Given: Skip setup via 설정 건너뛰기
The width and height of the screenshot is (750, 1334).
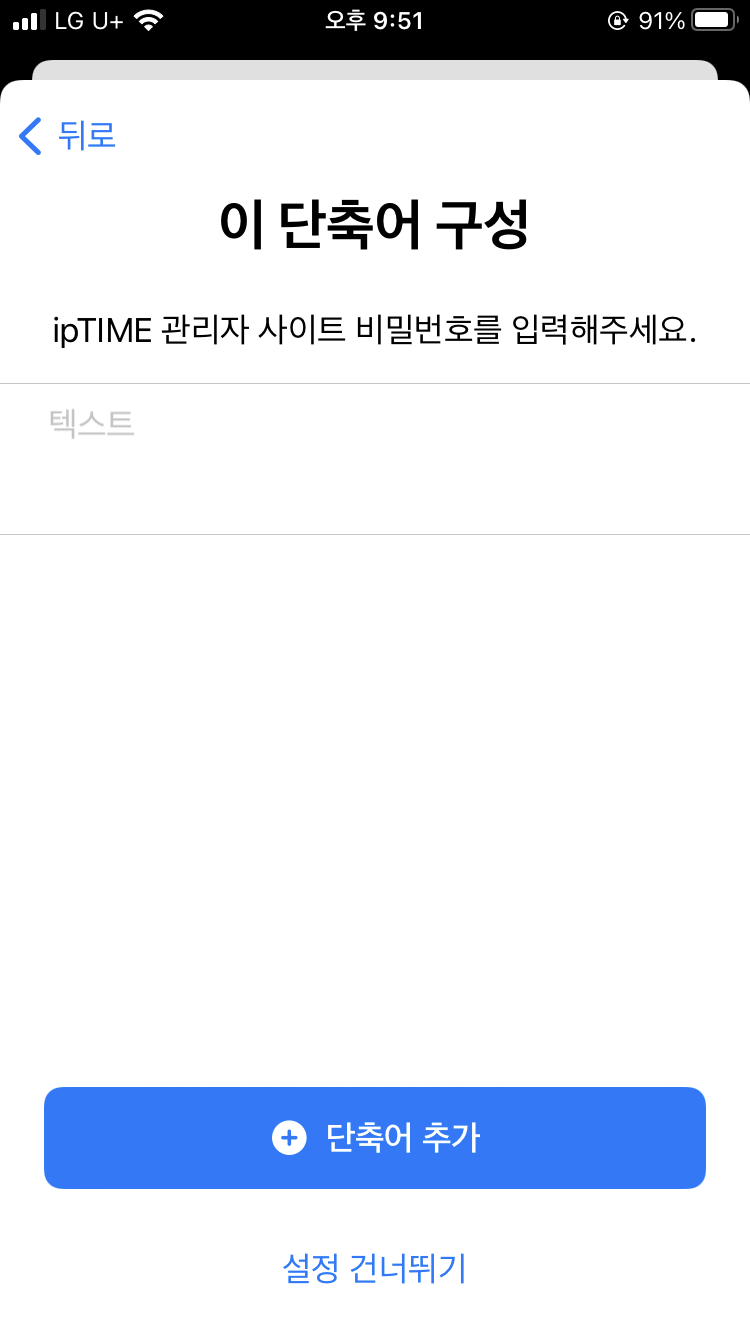Looking at the screenshot, I should (x=375, y=1269).
